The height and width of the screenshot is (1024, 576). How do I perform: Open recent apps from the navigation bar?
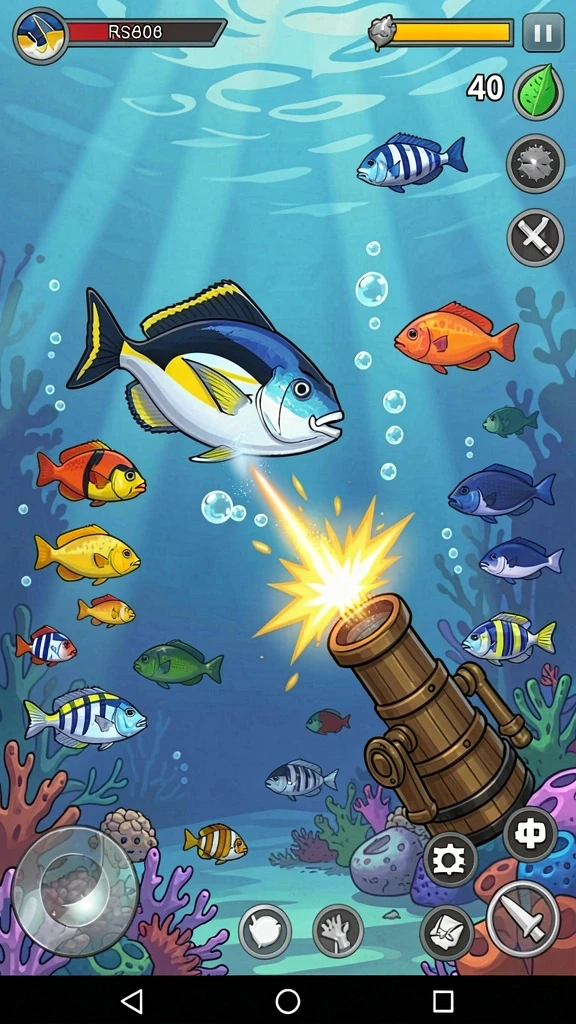443,1000
